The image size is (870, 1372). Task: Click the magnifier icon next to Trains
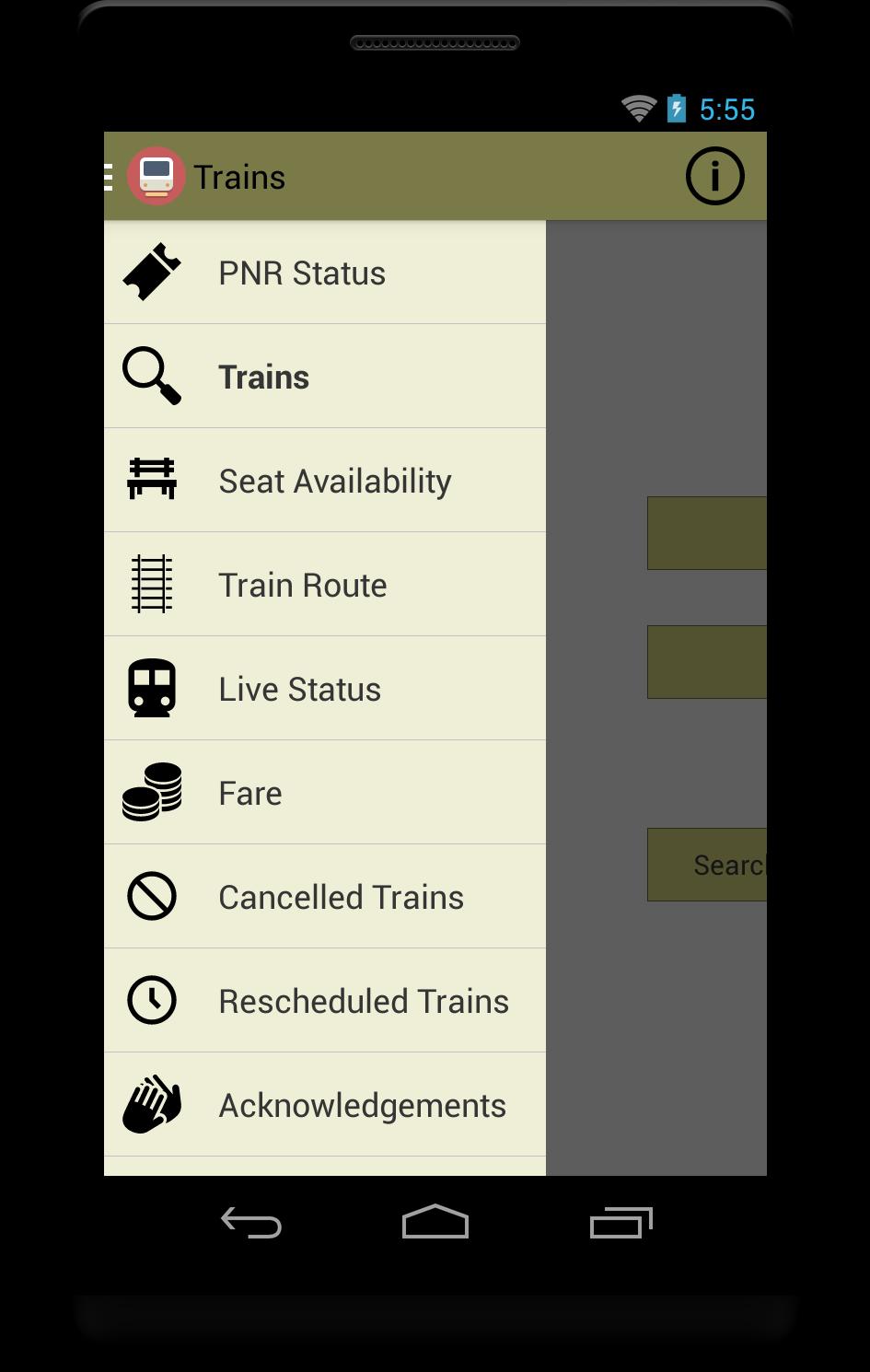[151, 376]
